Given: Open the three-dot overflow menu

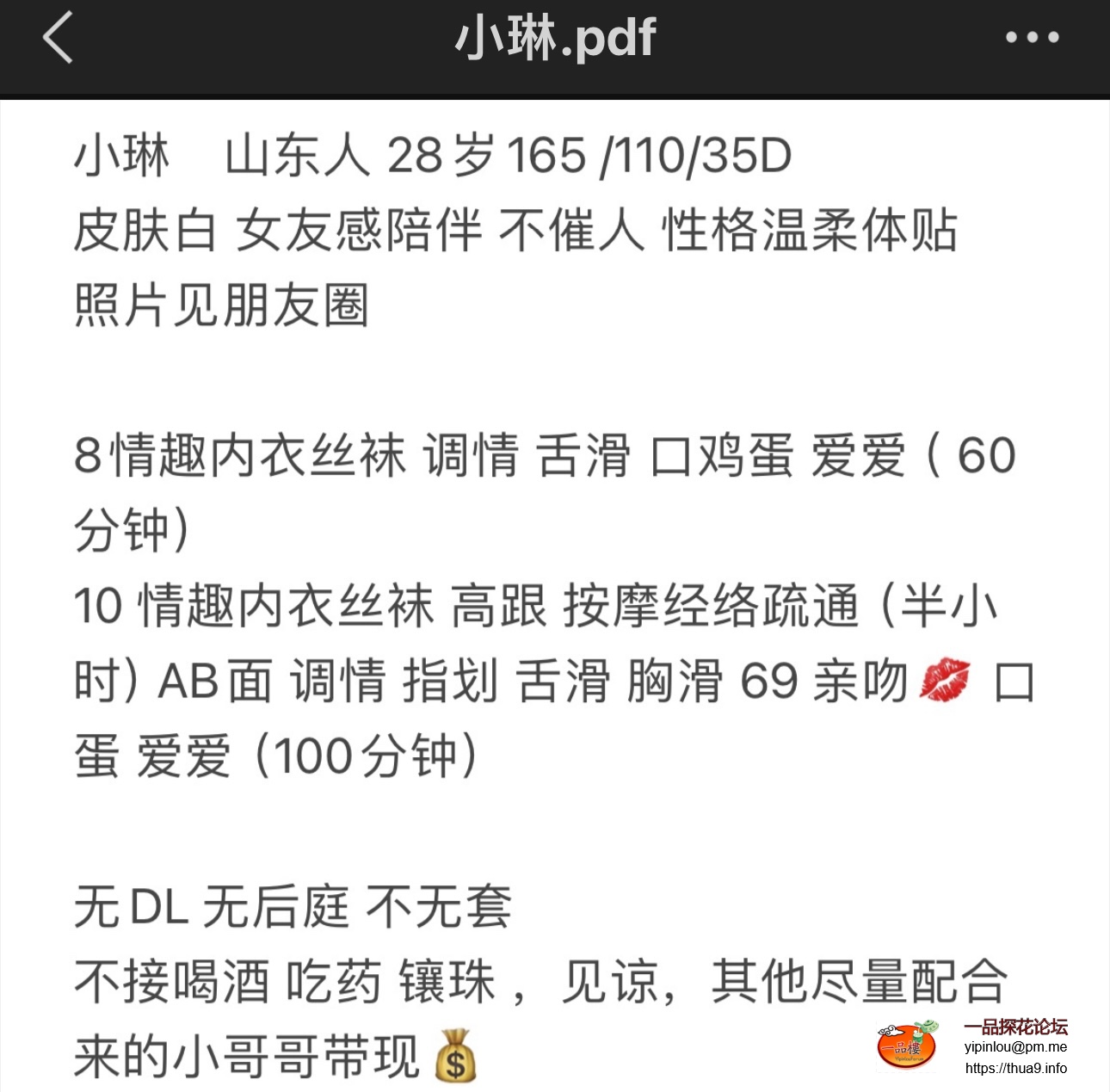Looking at the screenshot, I should 1032,38.
